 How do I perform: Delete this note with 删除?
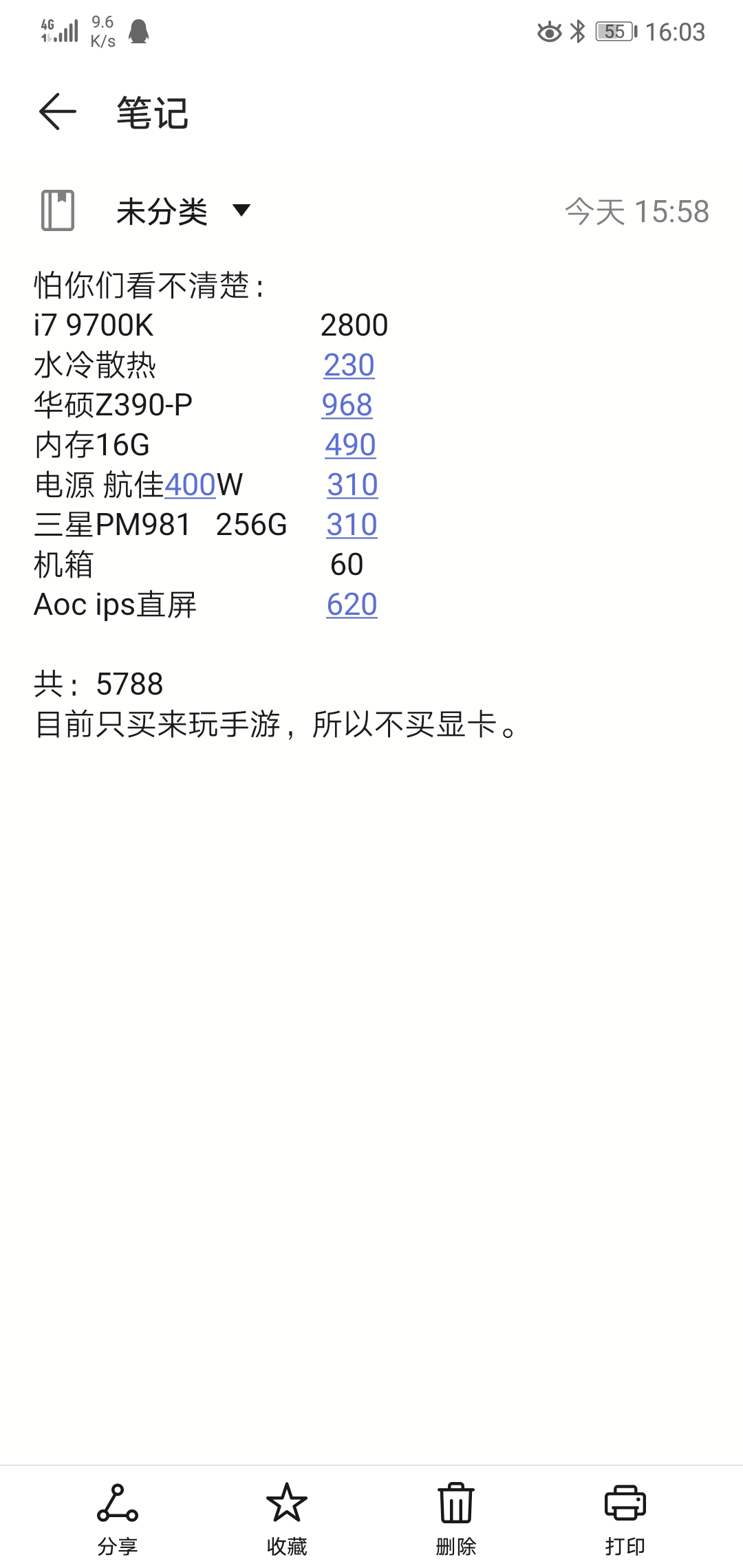[x=456, y=1518]
